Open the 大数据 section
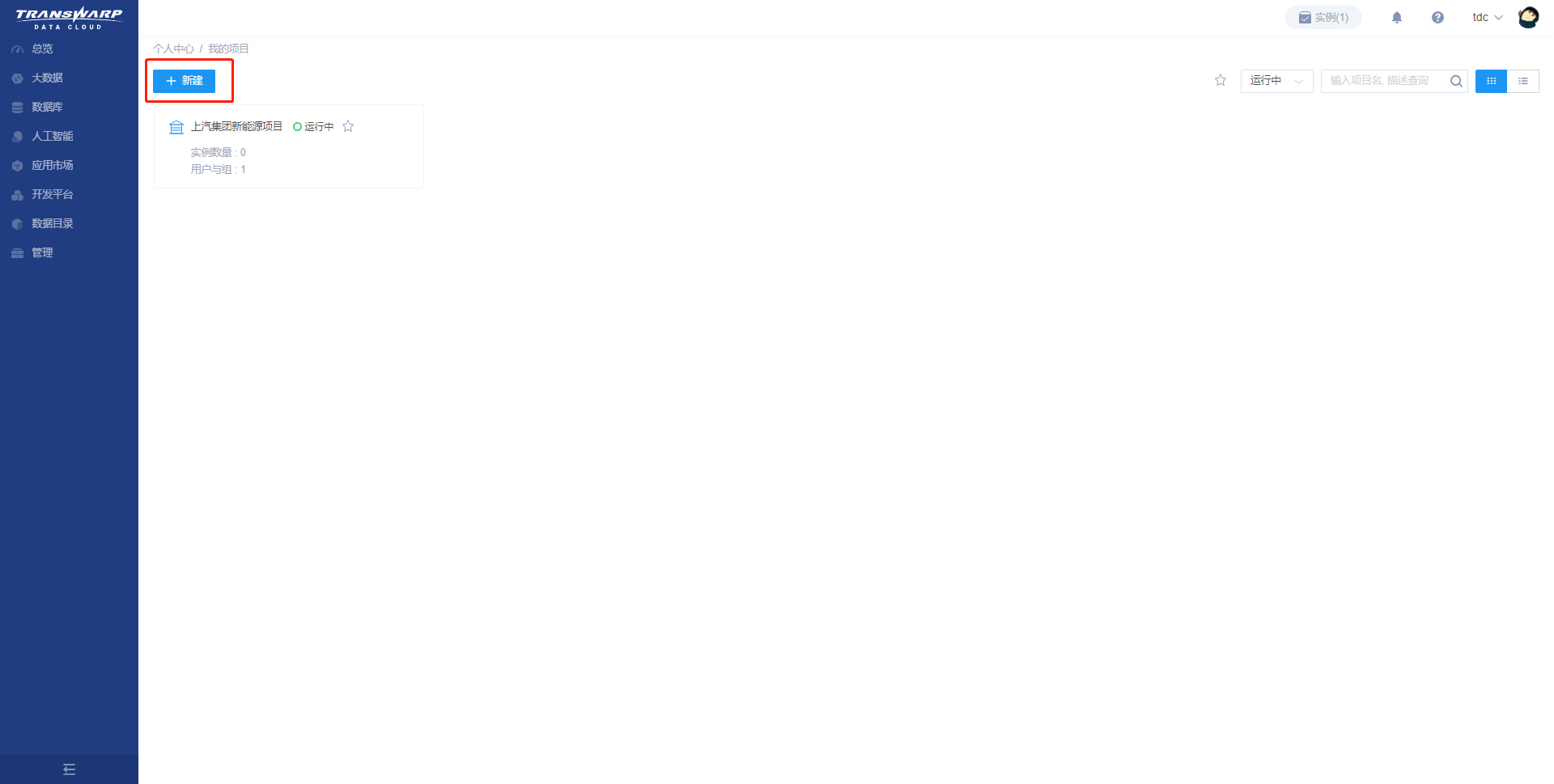Screen dimensions: 1554x784 tap(46, 78)
